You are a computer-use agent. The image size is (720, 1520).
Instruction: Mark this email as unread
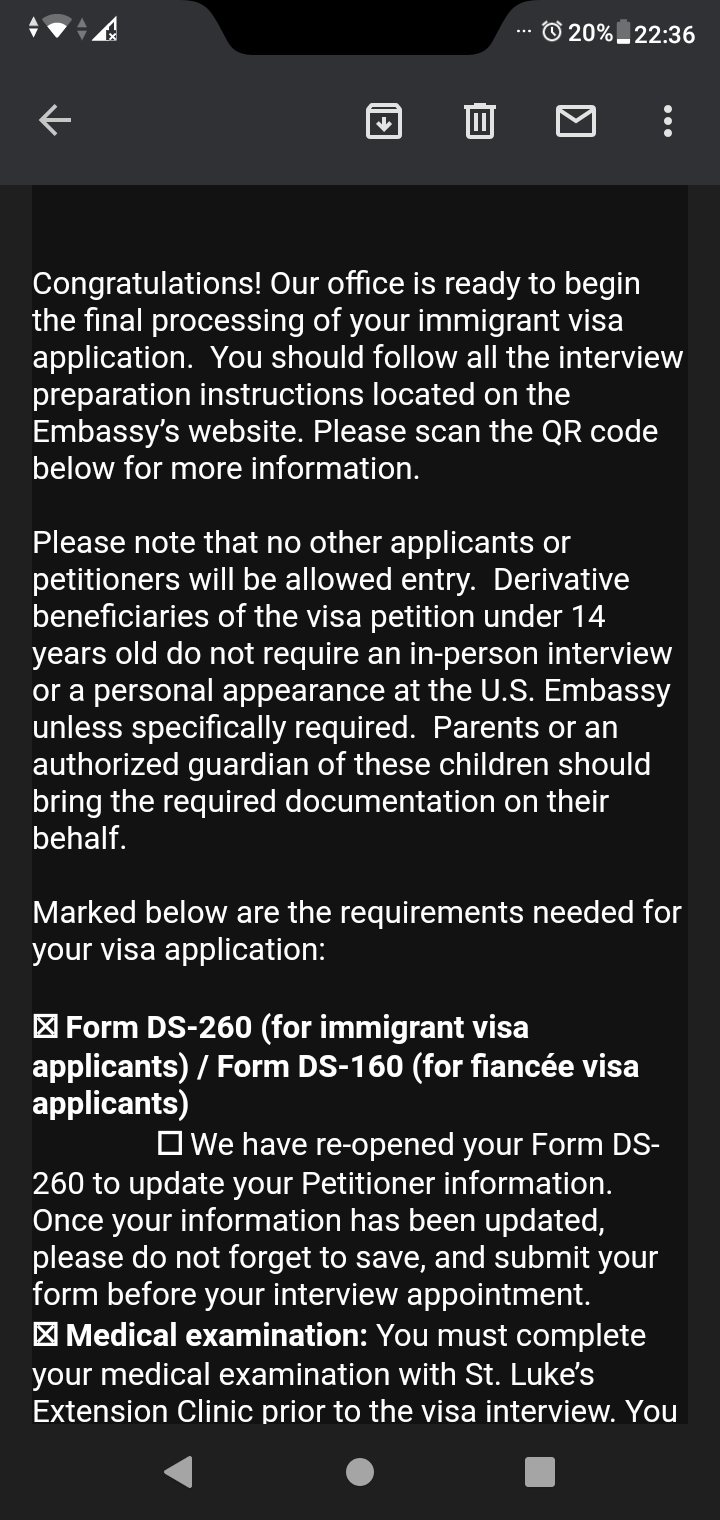tap(575, 121)
